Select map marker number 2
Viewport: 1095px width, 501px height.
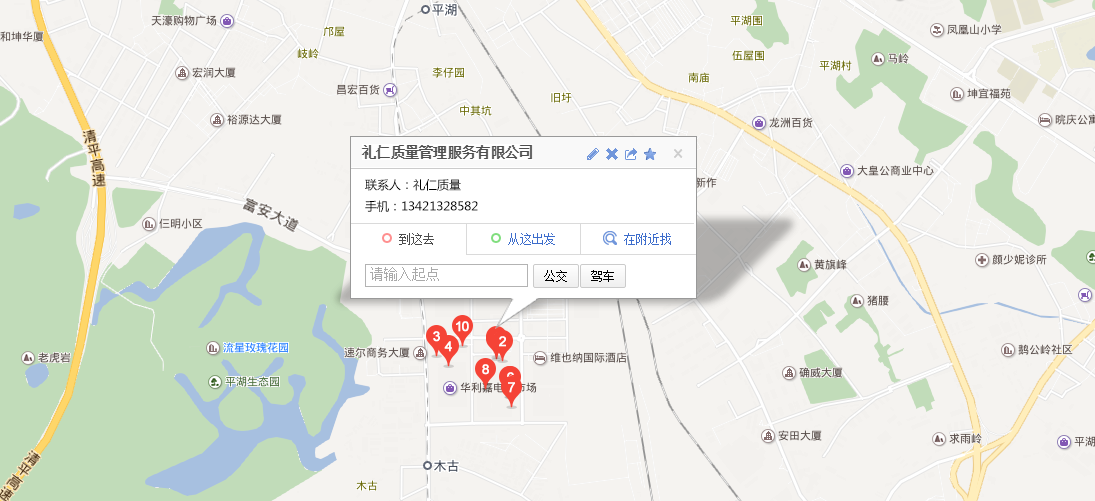pyautogui.click(x=504, y=341)
